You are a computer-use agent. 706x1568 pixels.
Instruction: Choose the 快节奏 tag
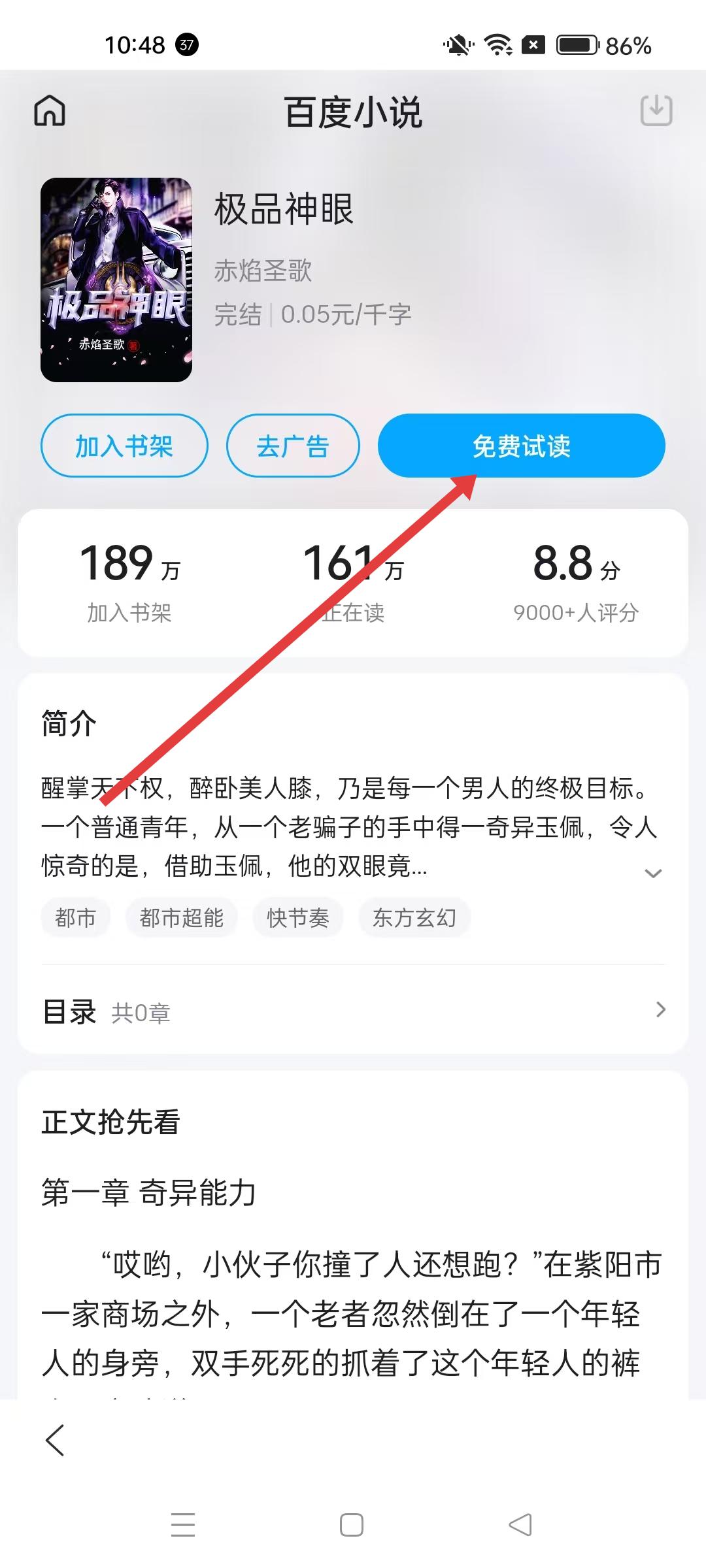(x=297, y=918)
